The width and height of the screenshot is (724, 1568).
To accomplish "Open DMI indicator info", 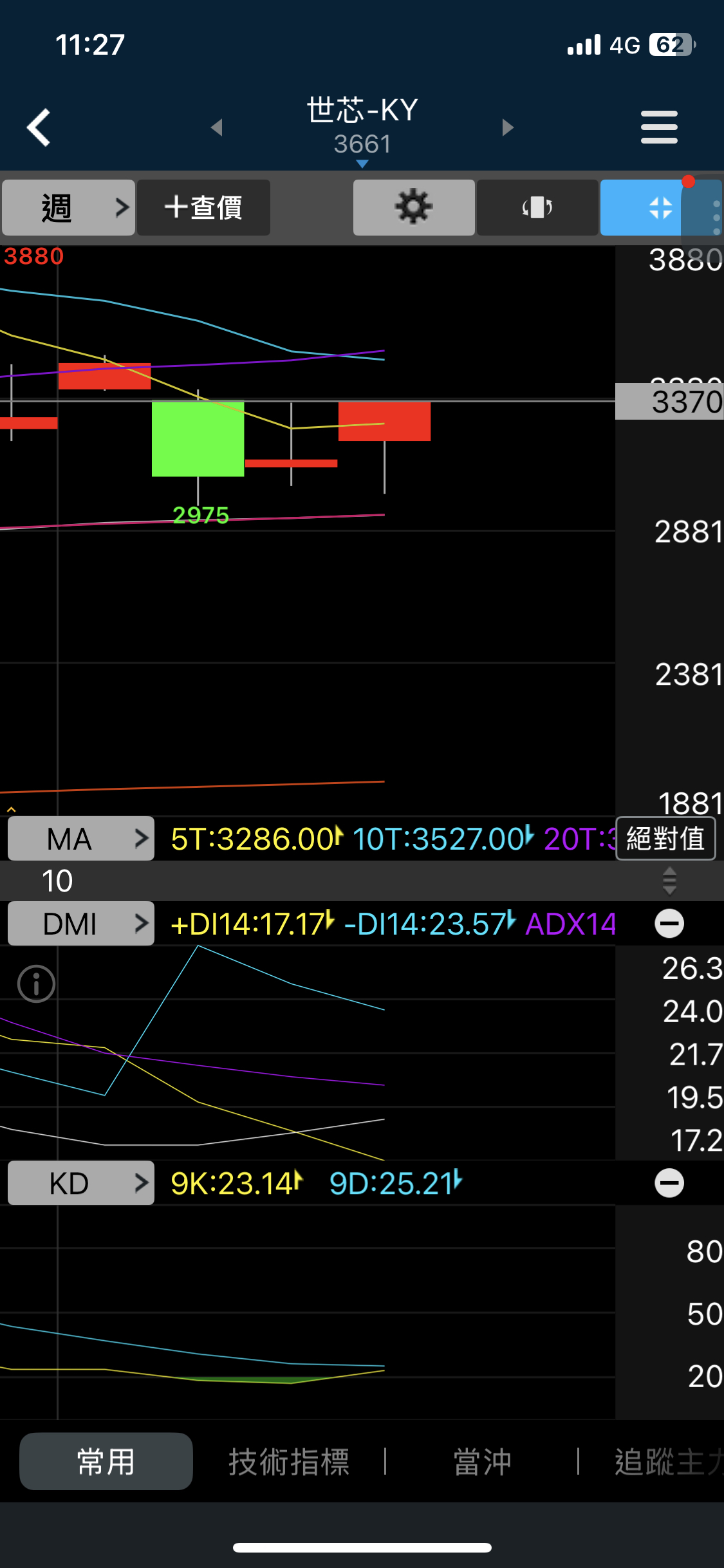I will tap(36, 984).
